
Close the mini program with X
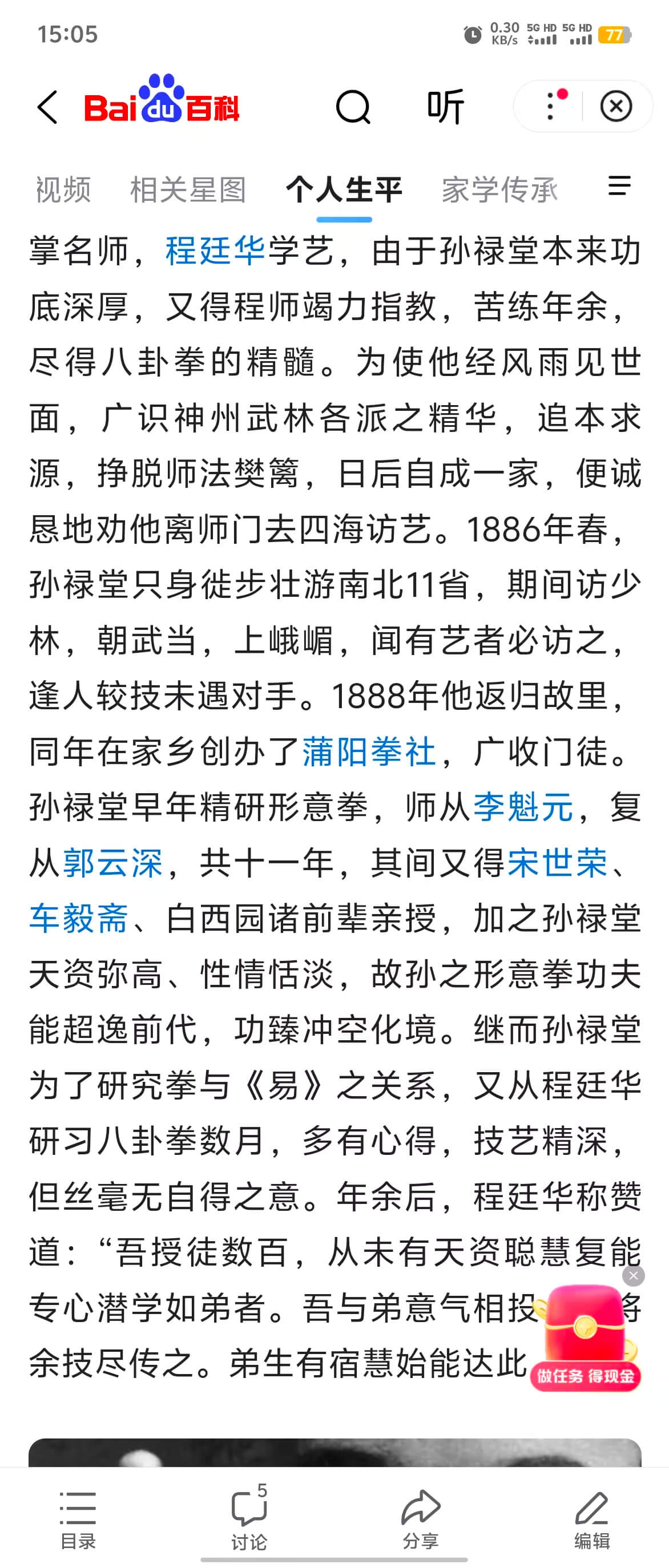616,107
